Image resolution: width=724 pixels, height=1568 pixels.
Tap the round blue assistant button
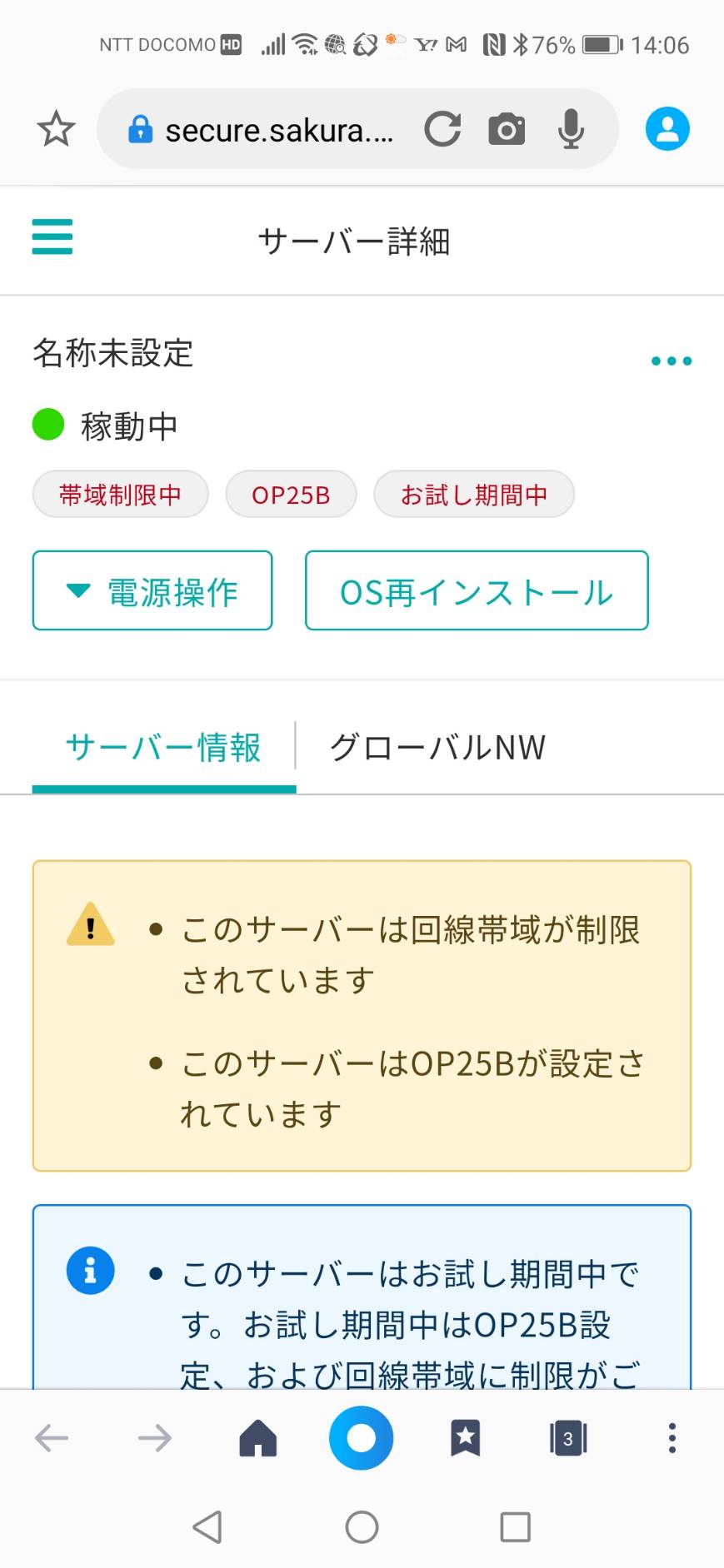362,1438
